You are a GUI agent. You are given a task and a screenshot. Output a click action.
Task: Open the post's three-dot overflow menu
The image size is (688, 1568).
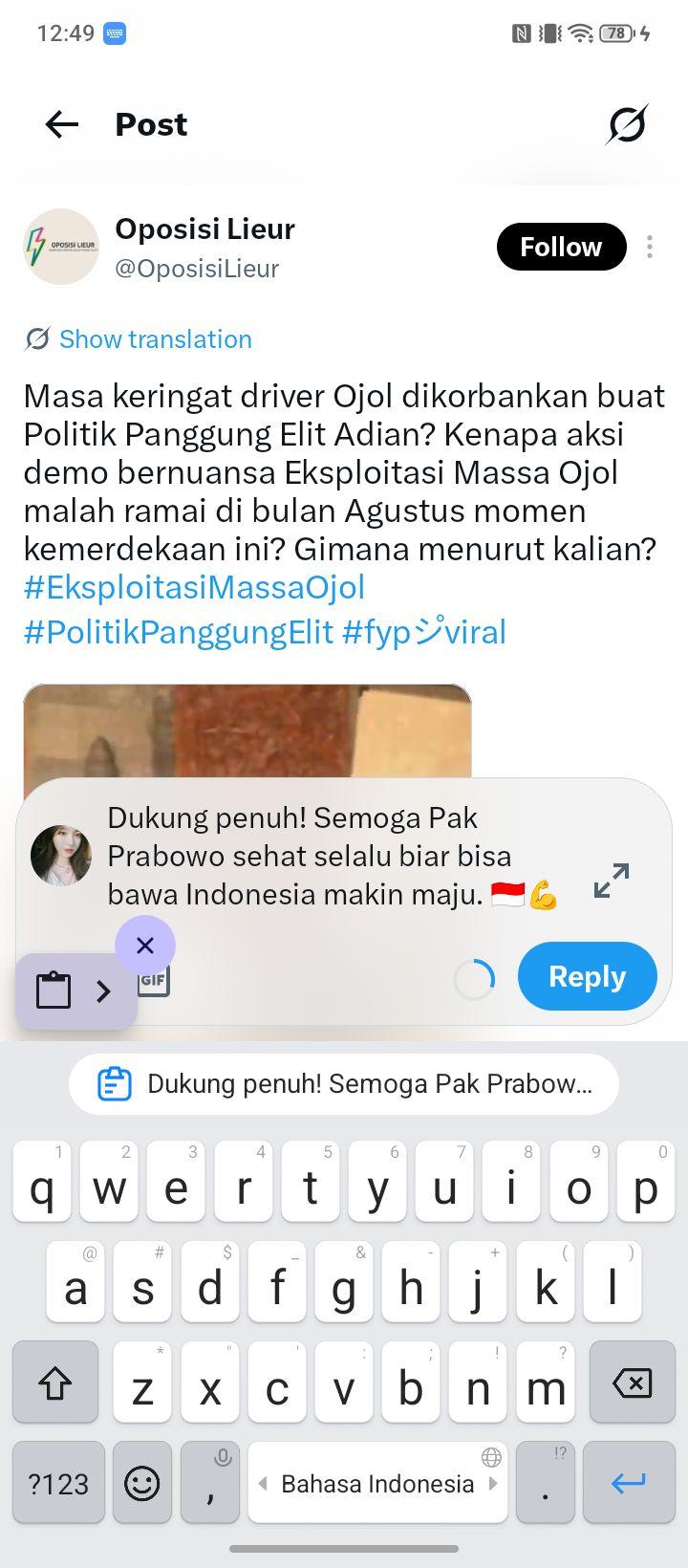(x=650, y=247)
